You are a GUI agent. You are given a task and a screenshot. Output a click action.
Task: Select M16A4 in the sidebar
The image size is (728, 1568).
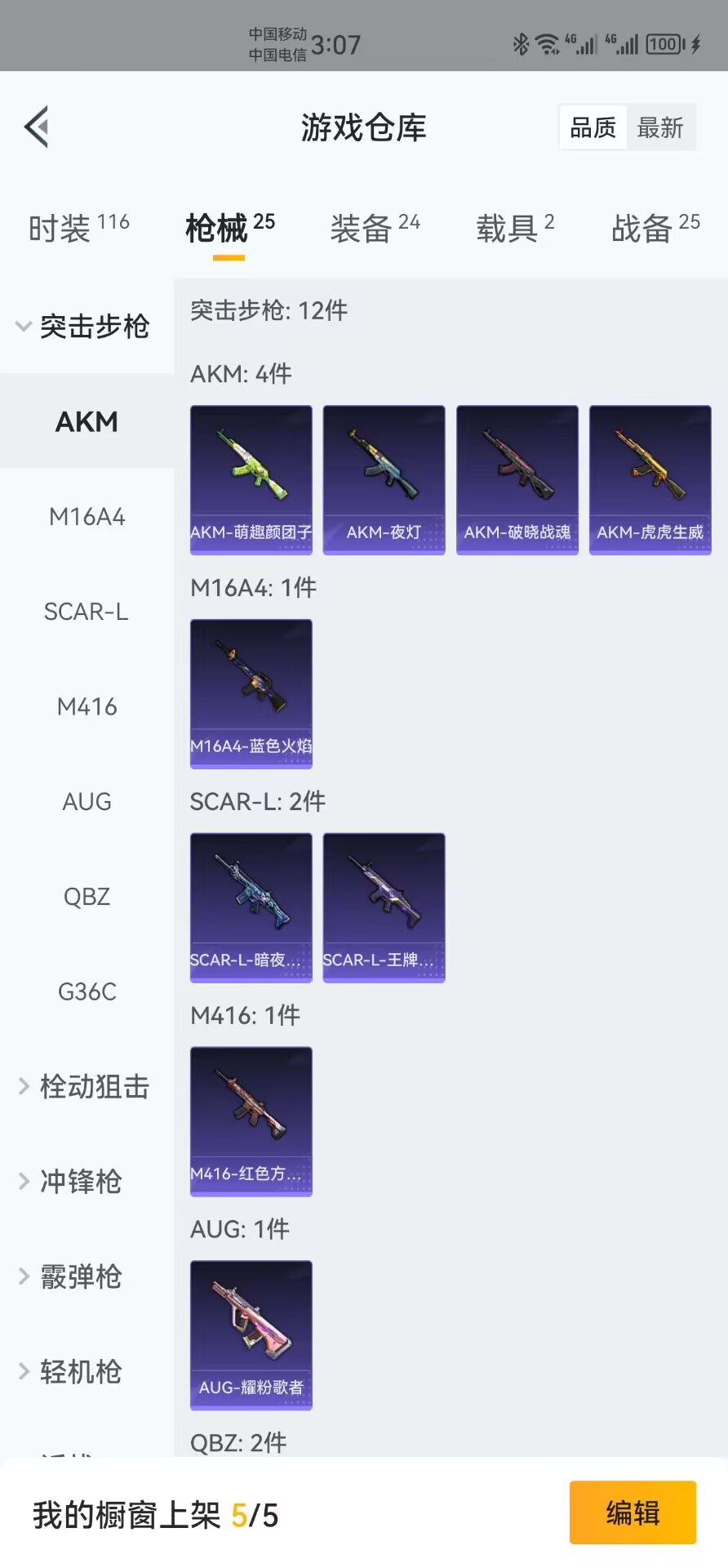click(x=87, y=517)
